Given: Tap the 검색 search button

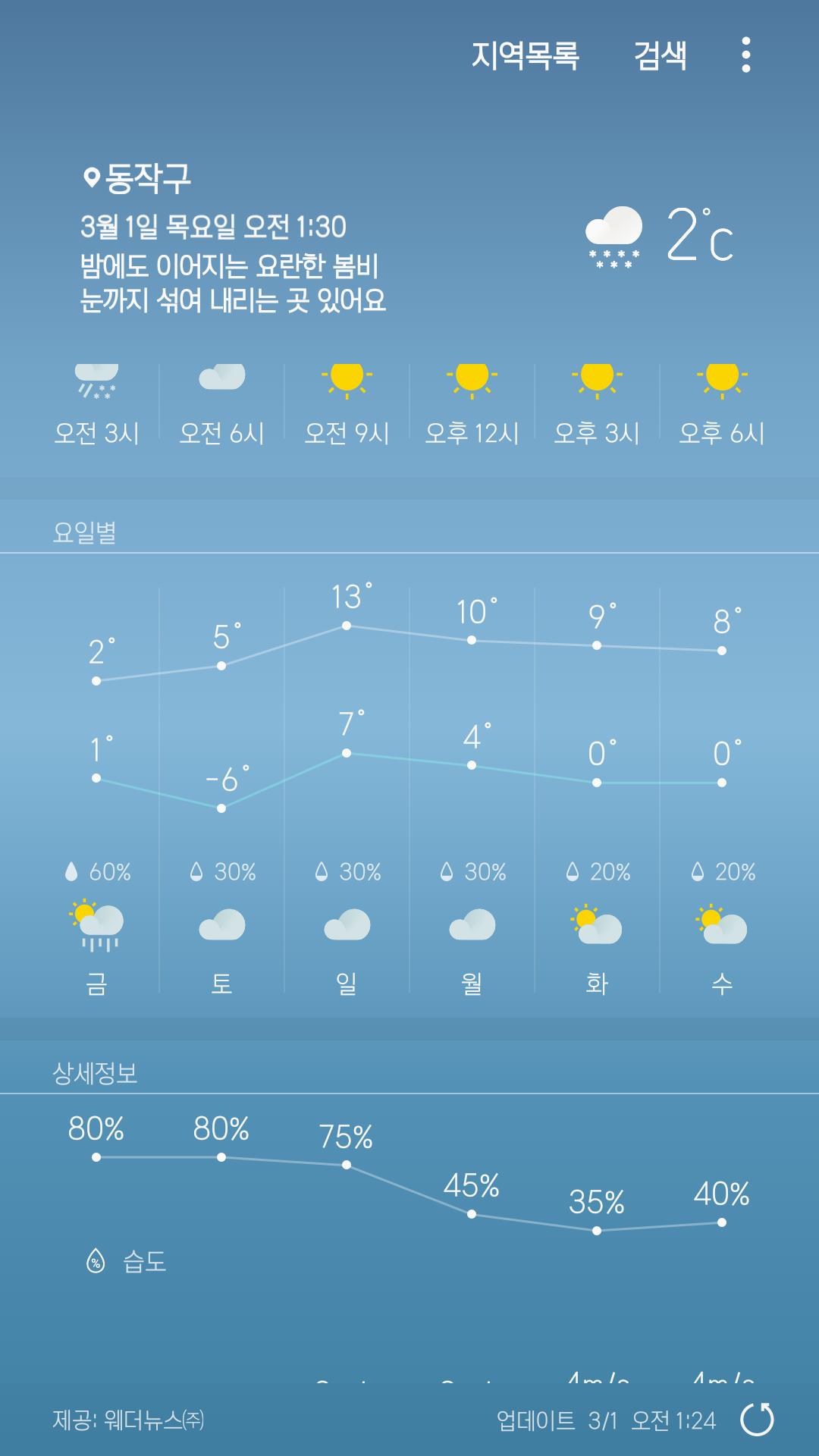Looking at the screenshot, I should click(660, 55).
